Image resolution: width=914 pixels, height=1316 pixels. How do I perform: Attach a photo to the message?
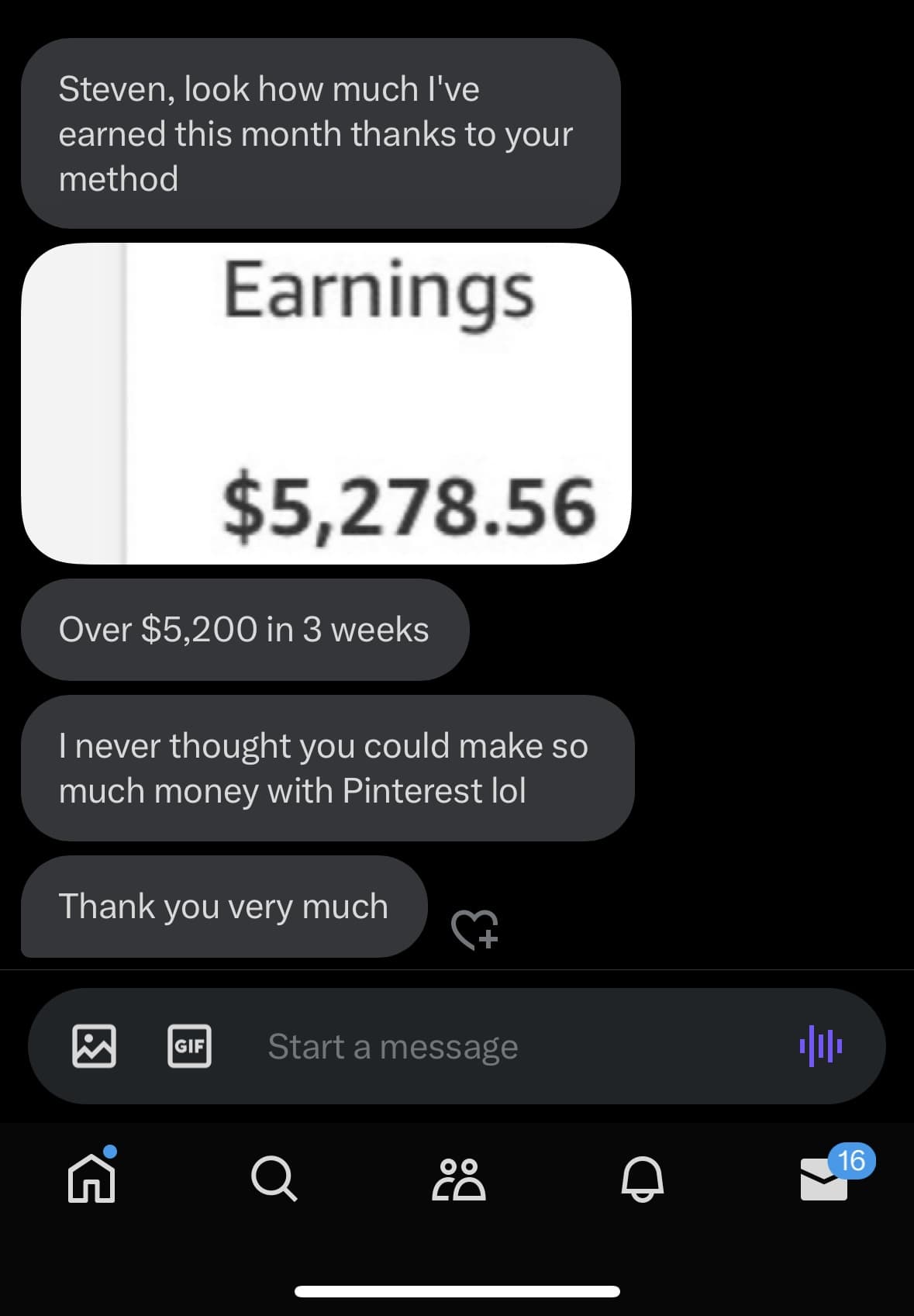coord(94,1045)
